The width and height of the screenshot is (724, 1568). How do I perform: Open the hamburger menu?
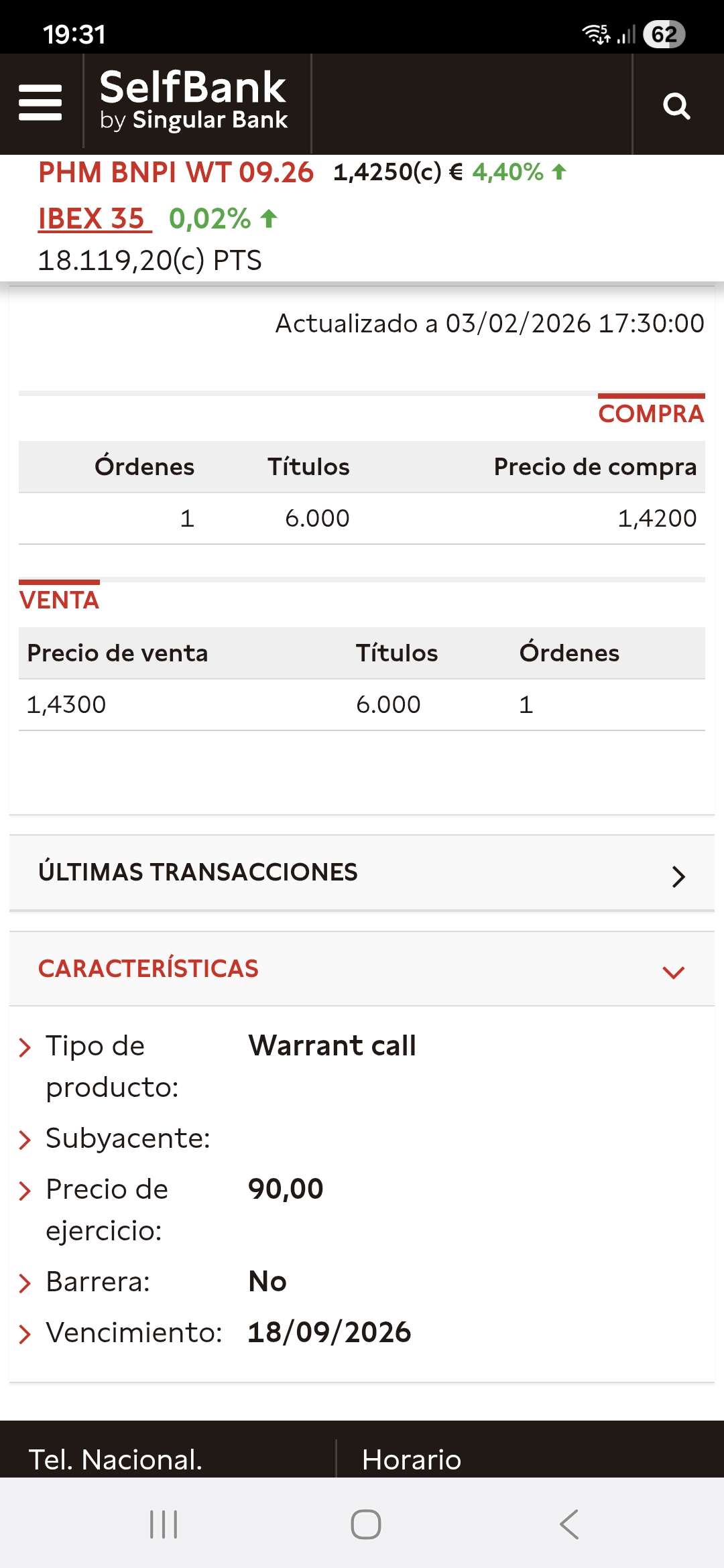pyautogui.click(x=40, y=103)
